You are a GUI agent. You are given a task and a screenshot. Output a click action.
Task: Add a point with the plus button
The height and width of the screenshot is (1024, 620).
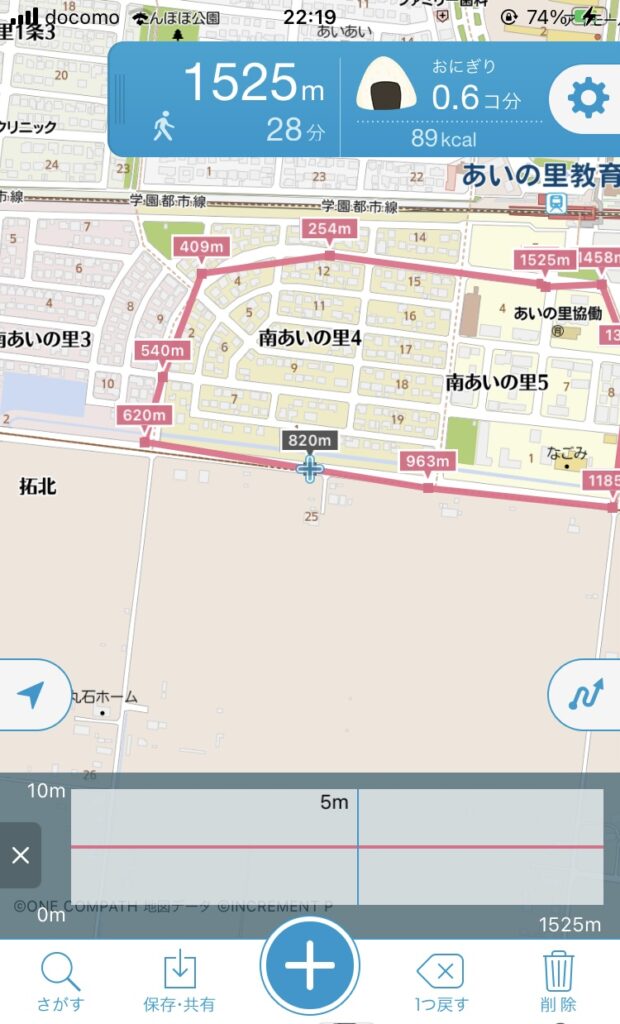coord(310,965)
